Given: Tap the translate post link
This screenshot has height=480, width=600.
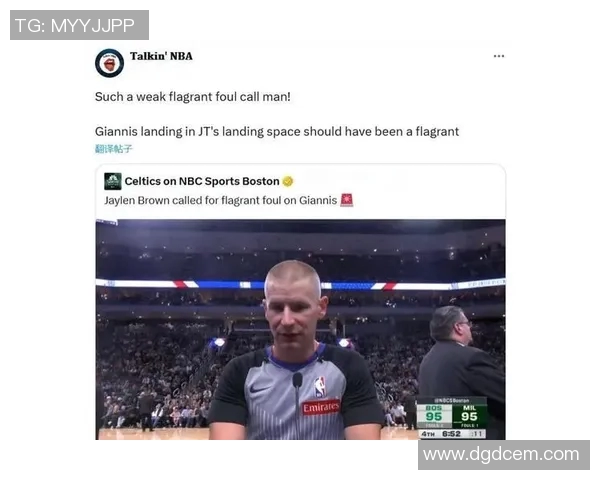Looking at the screenshot, I should [x=113, y=148].
